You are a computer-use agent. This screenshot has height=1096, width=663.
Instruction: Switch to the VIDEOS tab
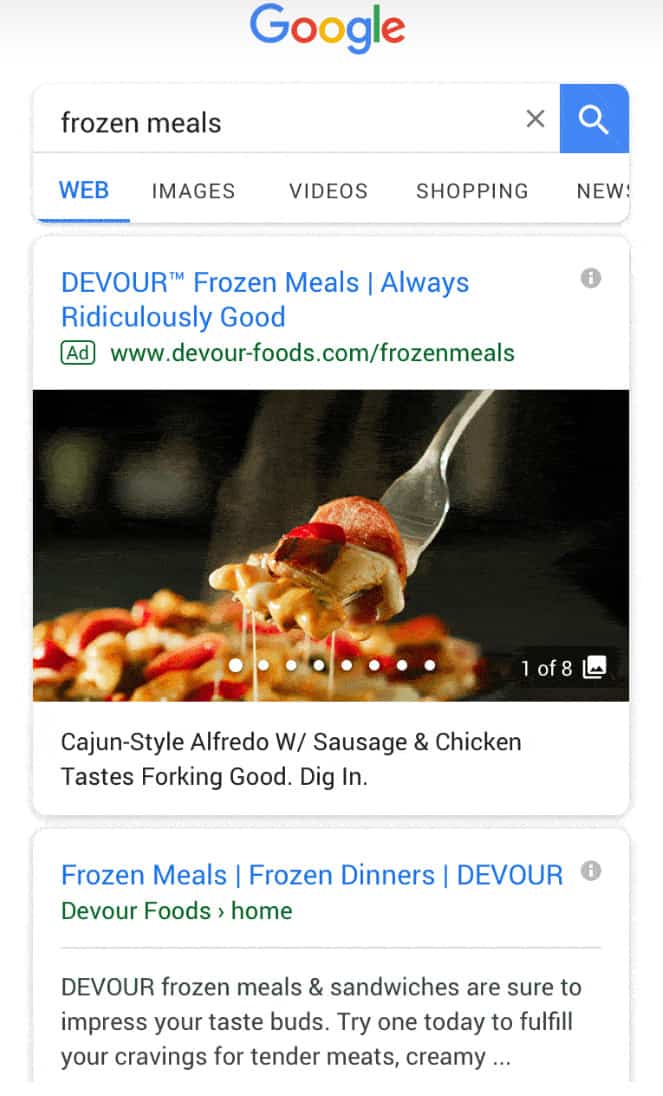tap(328, 191)
